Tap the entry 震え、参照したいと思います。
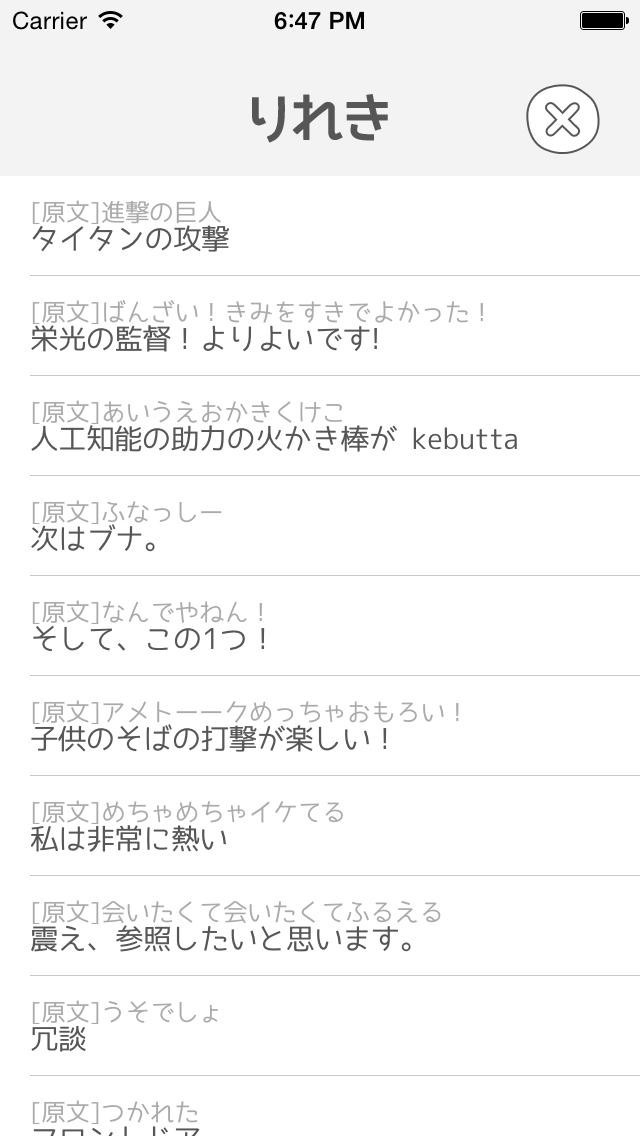 (320, 926)
